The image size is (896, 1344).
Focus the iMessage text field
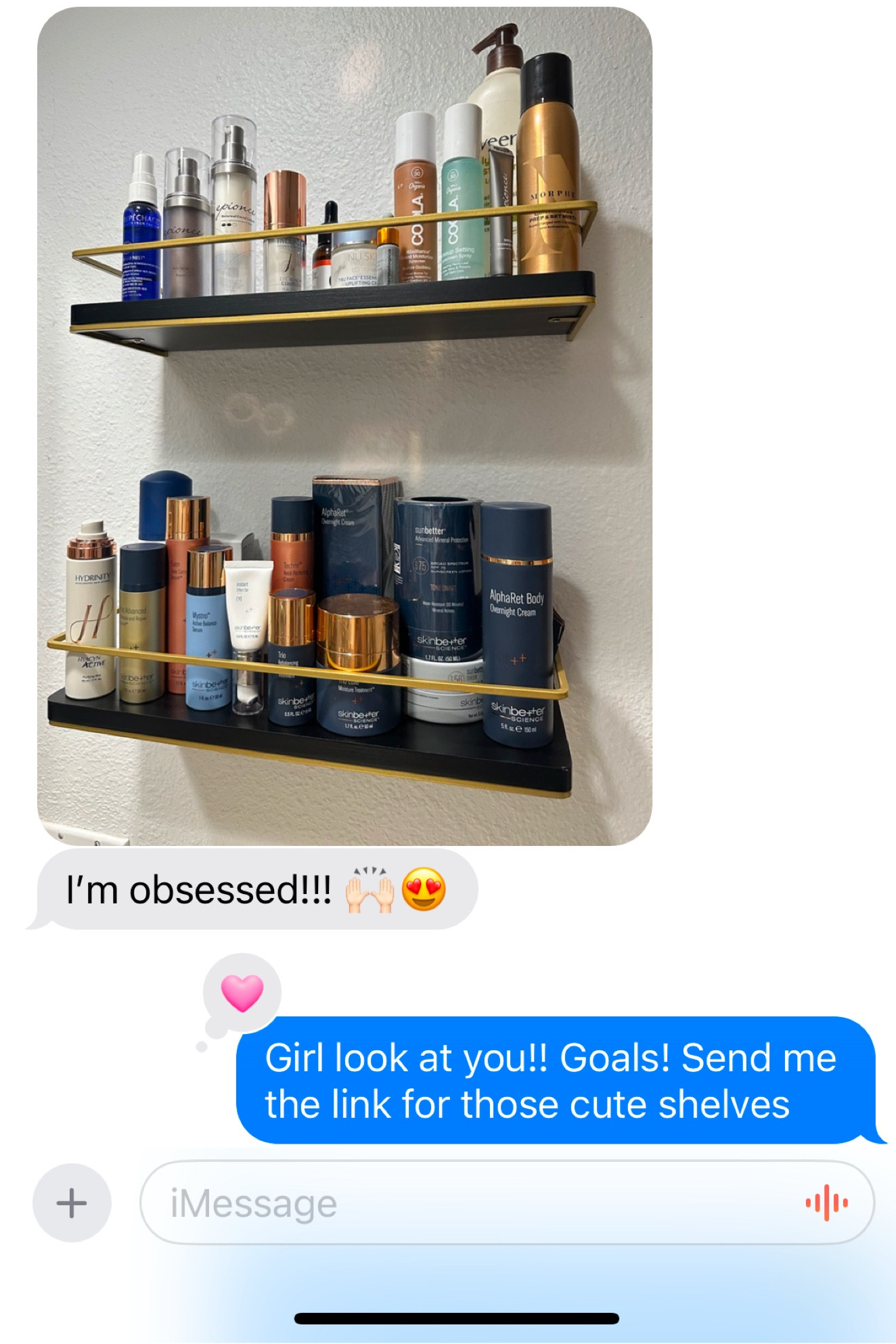(x=474, y=1203)
